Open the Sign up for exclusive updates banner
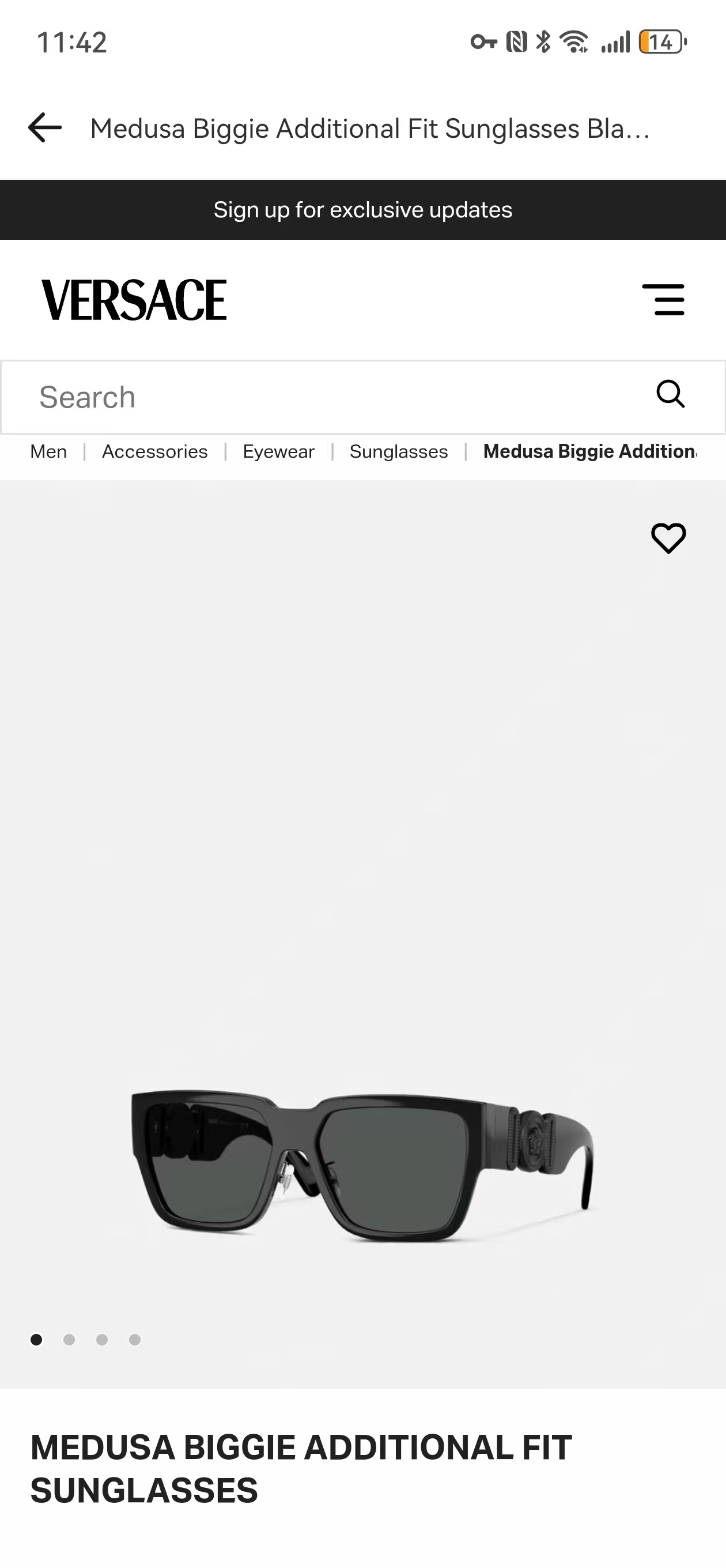Viewport: 726px width, 1568px height. pos(362,210)
